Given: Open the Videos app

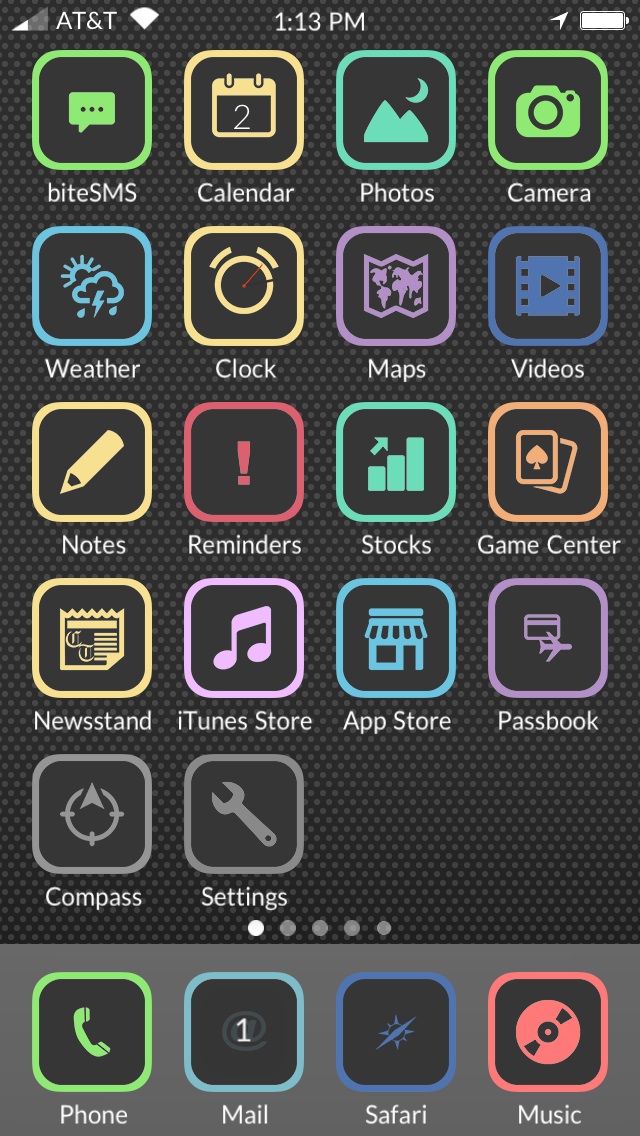Looking at the screenshot, I should 548,286.
